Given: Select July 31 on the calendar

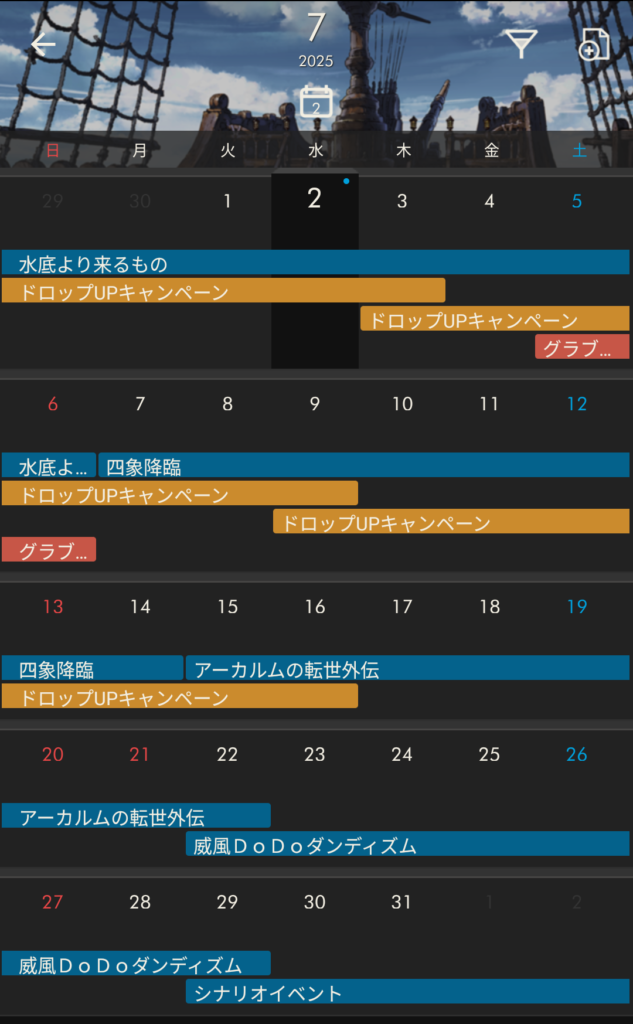Looking at the screenshot, I should click(401, 902).
